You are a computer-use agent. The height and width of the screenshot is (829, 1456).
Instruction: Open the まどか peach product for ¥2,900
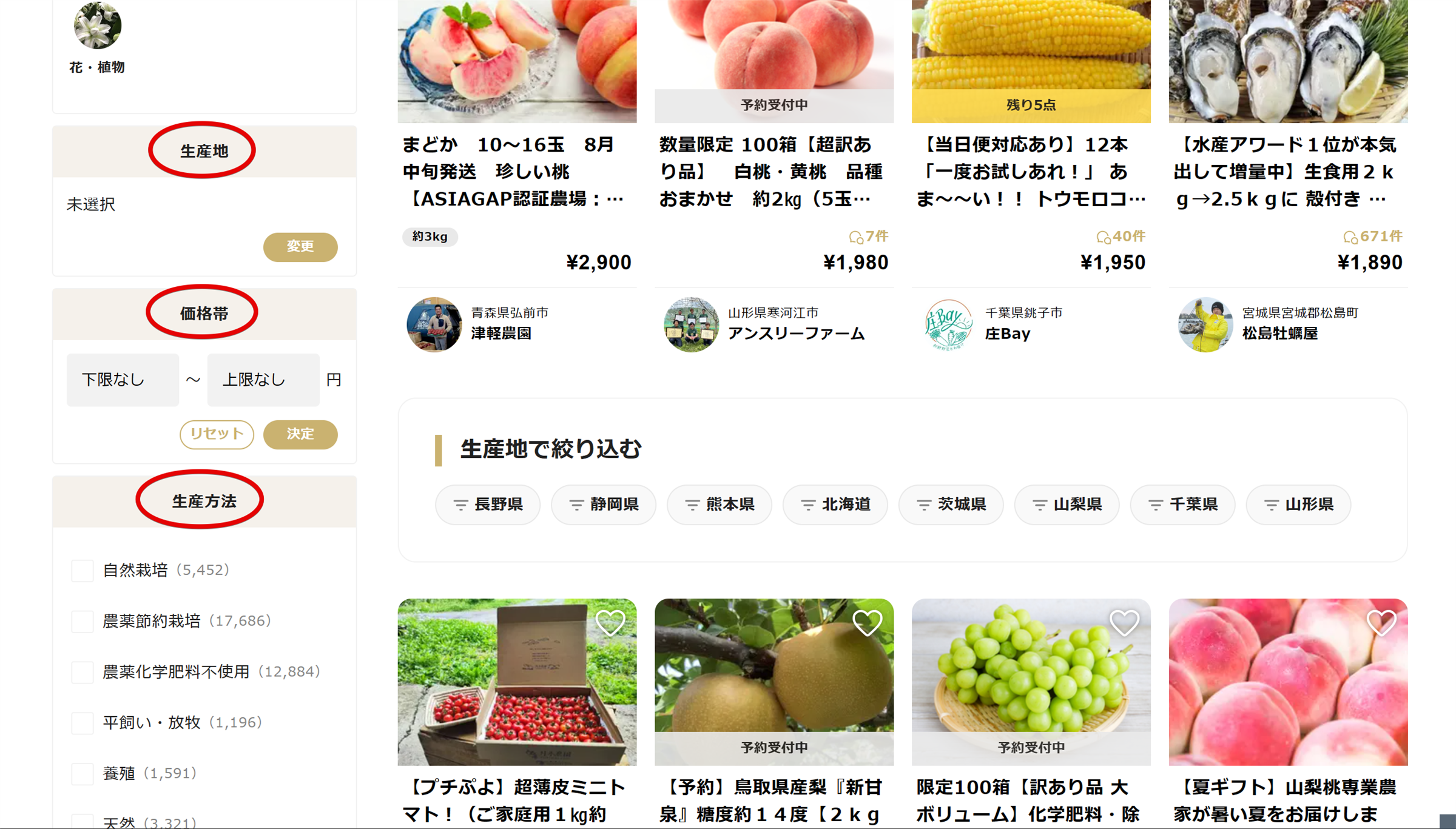click(516, 172)
